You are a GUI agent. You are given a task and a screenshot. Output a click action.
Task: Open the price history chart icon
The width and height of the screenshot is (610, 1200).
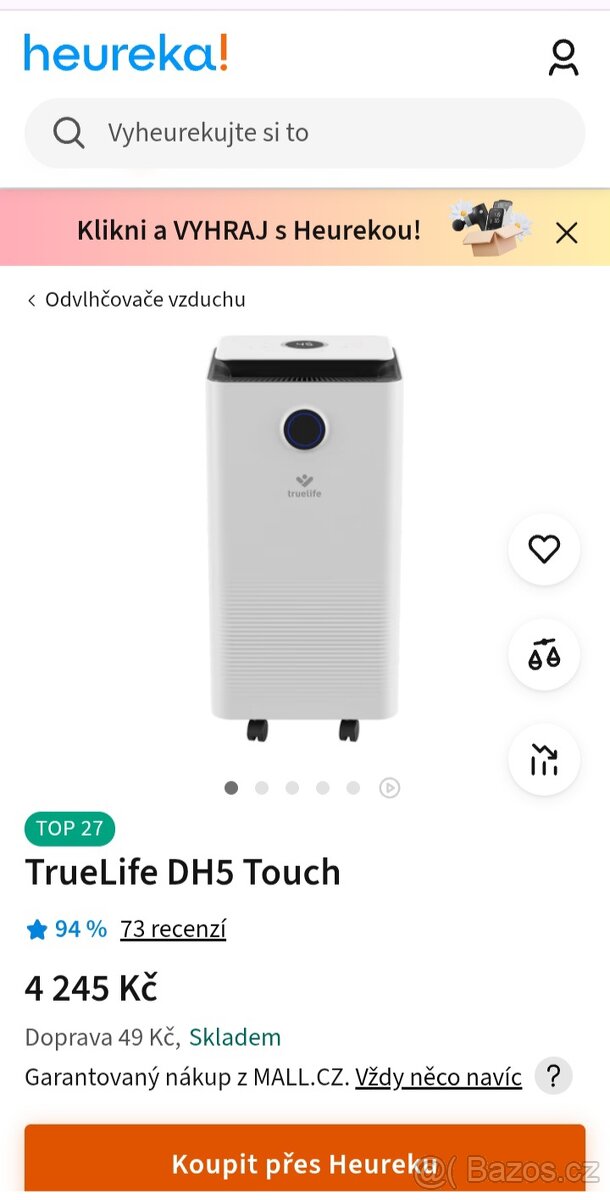544,760
